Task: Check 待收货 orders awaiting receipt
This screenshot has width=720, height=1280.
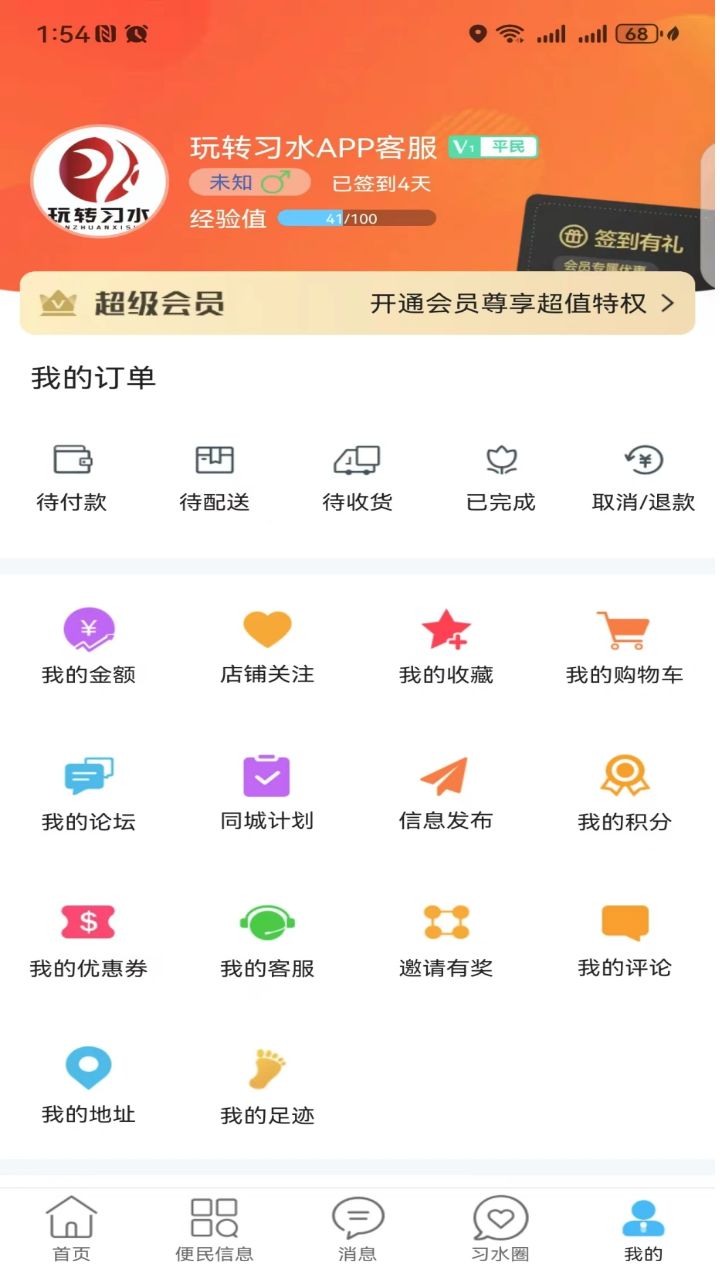Action: click(x=357, y=478)
